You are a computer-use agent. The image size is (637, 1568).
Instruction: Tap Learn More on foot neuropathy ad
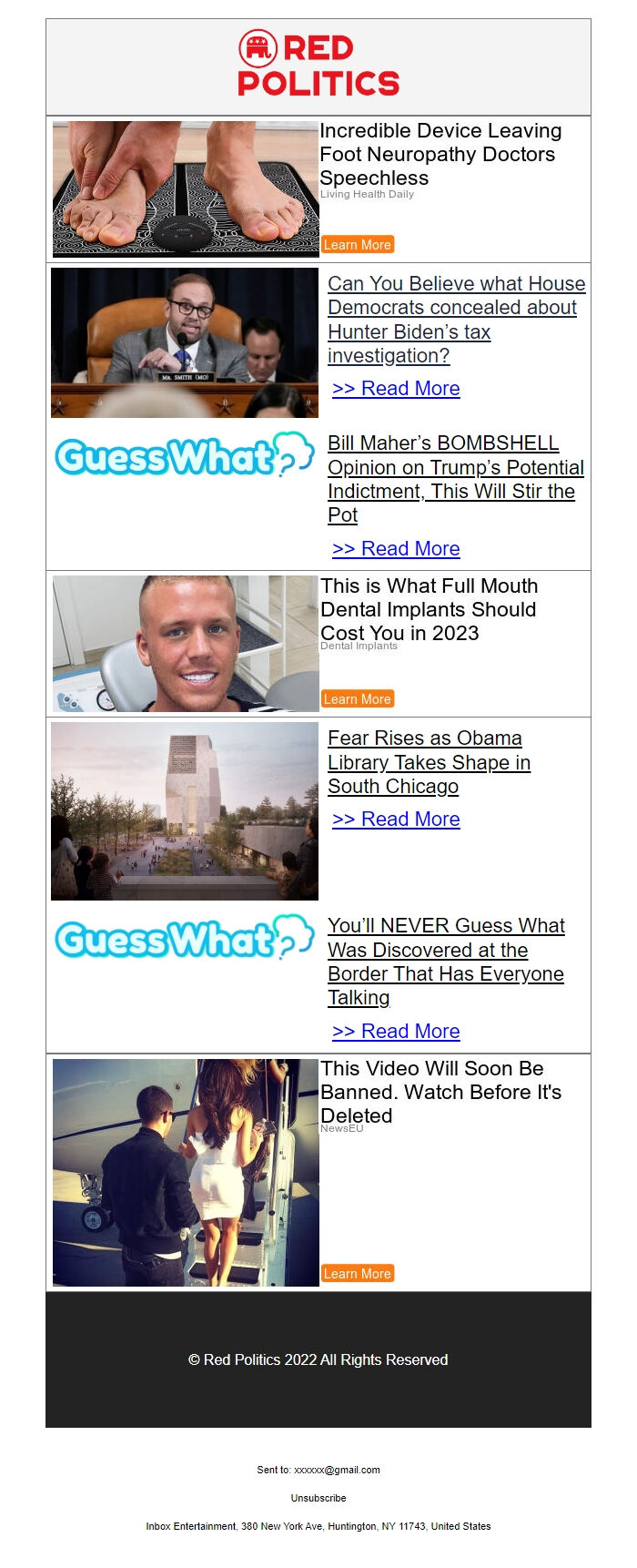coord(357,244)
